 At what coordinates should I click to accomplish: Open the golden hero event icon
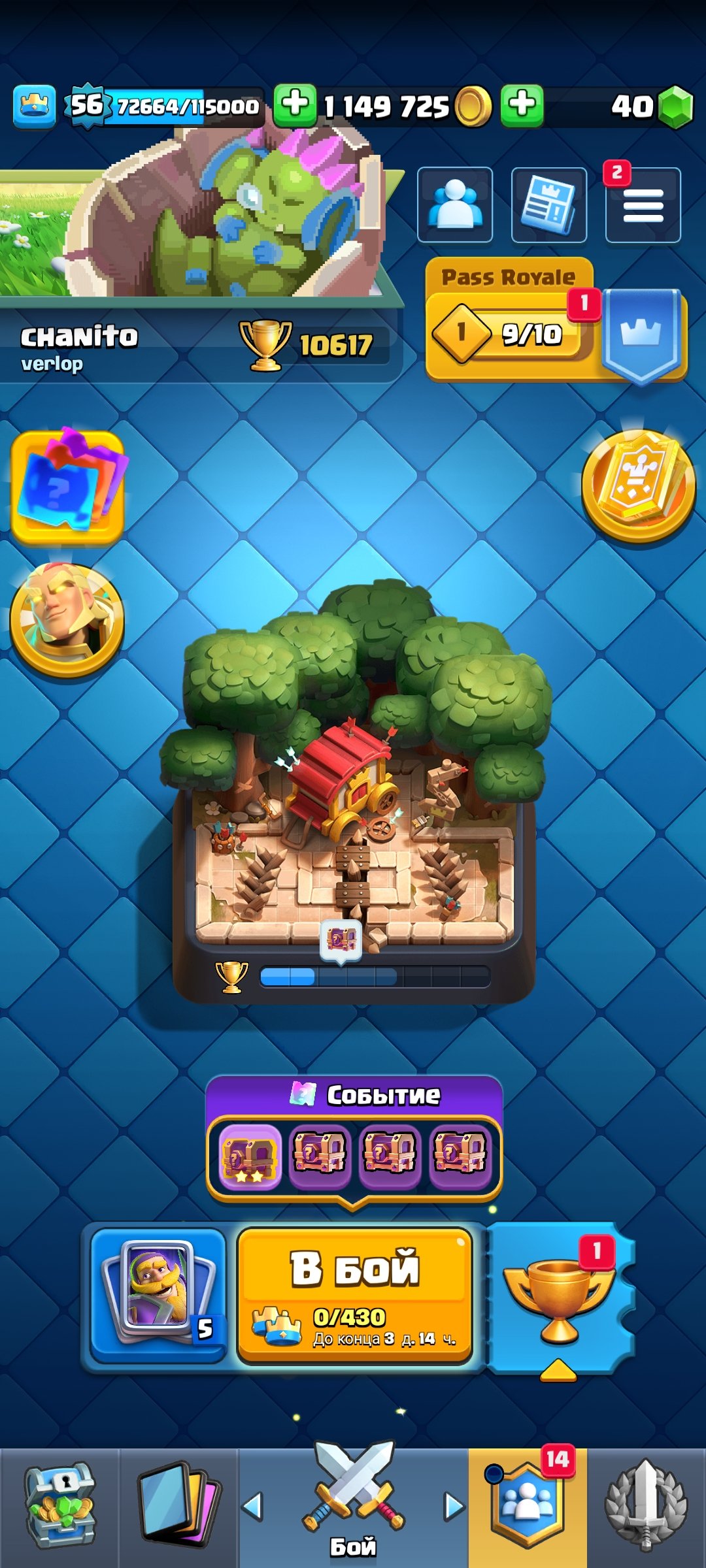[67, 619]
